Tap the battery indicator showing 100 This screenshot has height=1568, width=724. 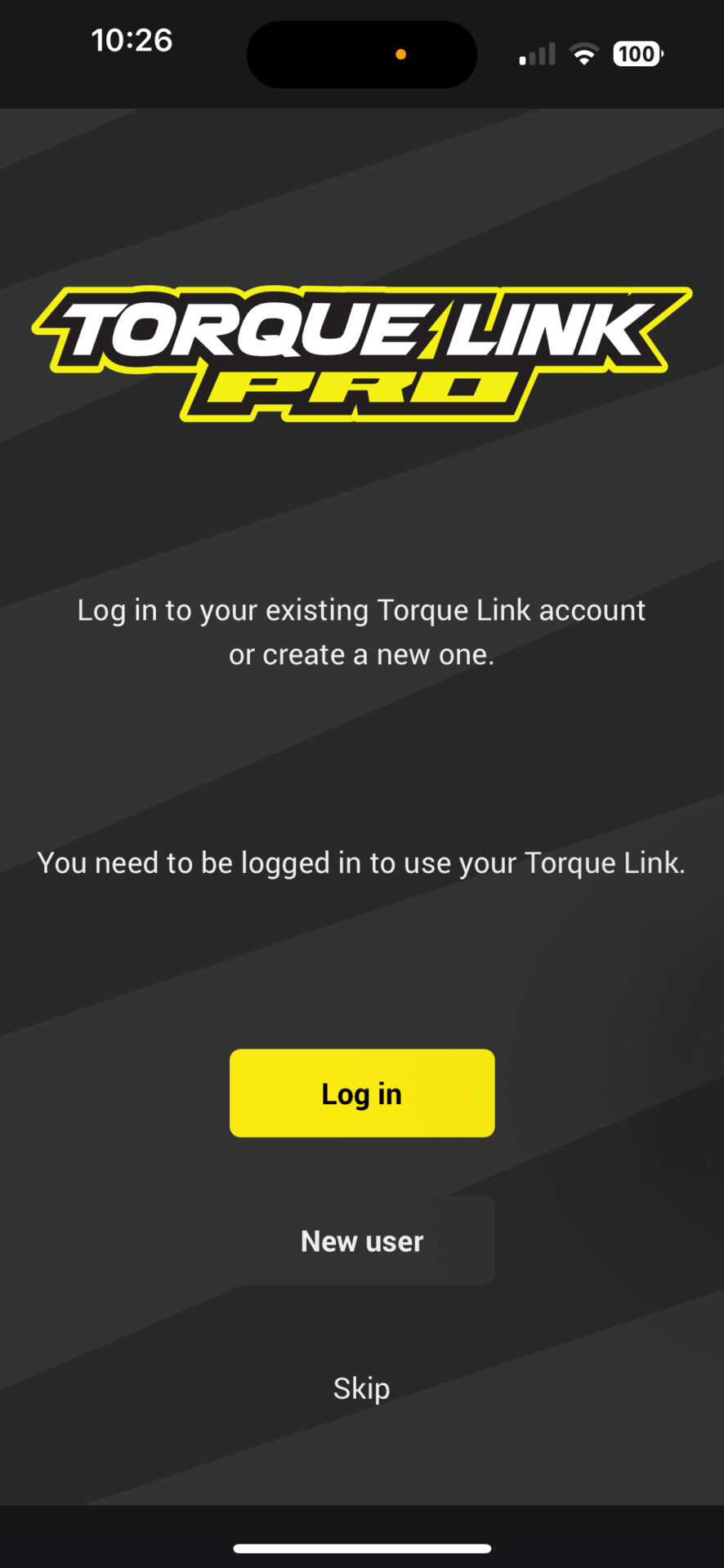tap(637, 53)
